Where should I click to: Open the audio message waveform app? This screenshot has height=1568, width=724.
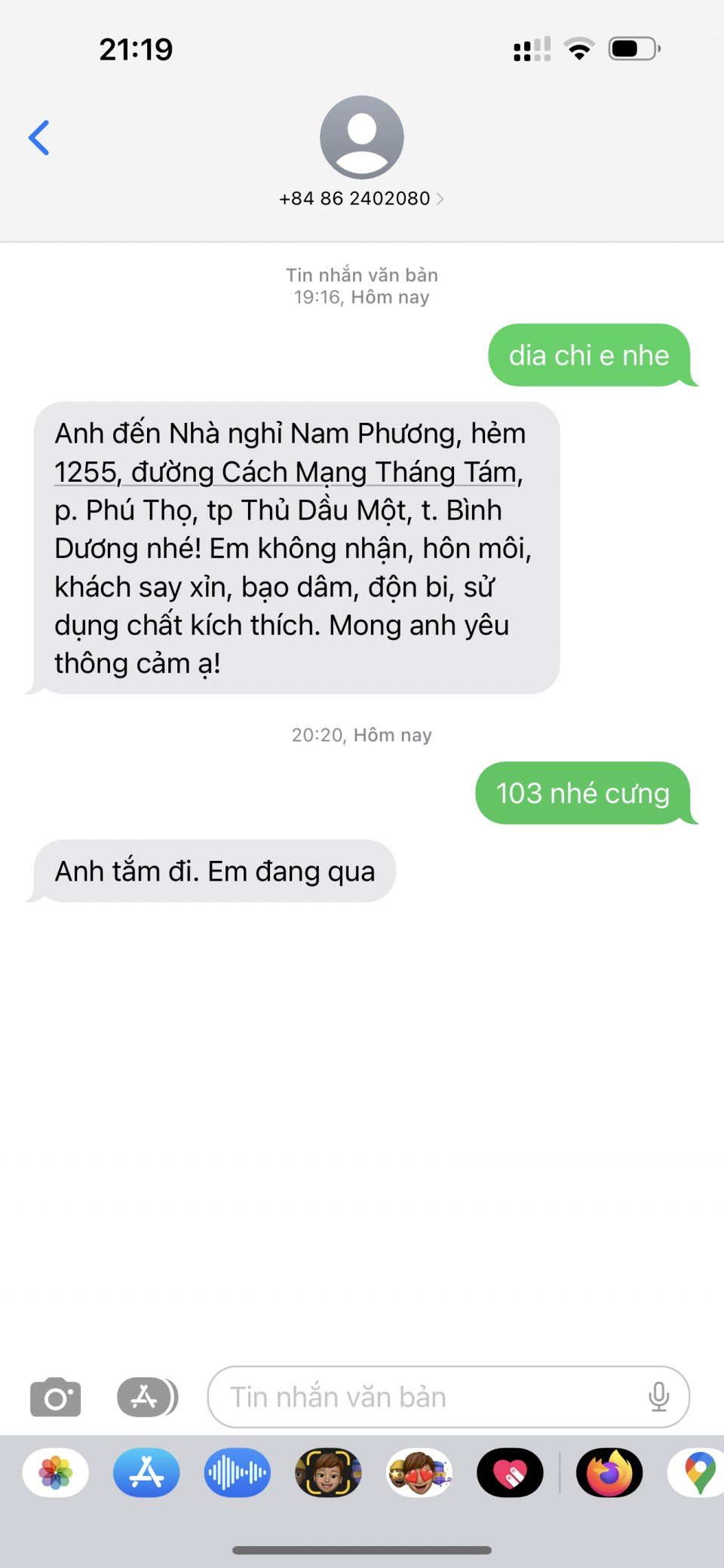238,1472
